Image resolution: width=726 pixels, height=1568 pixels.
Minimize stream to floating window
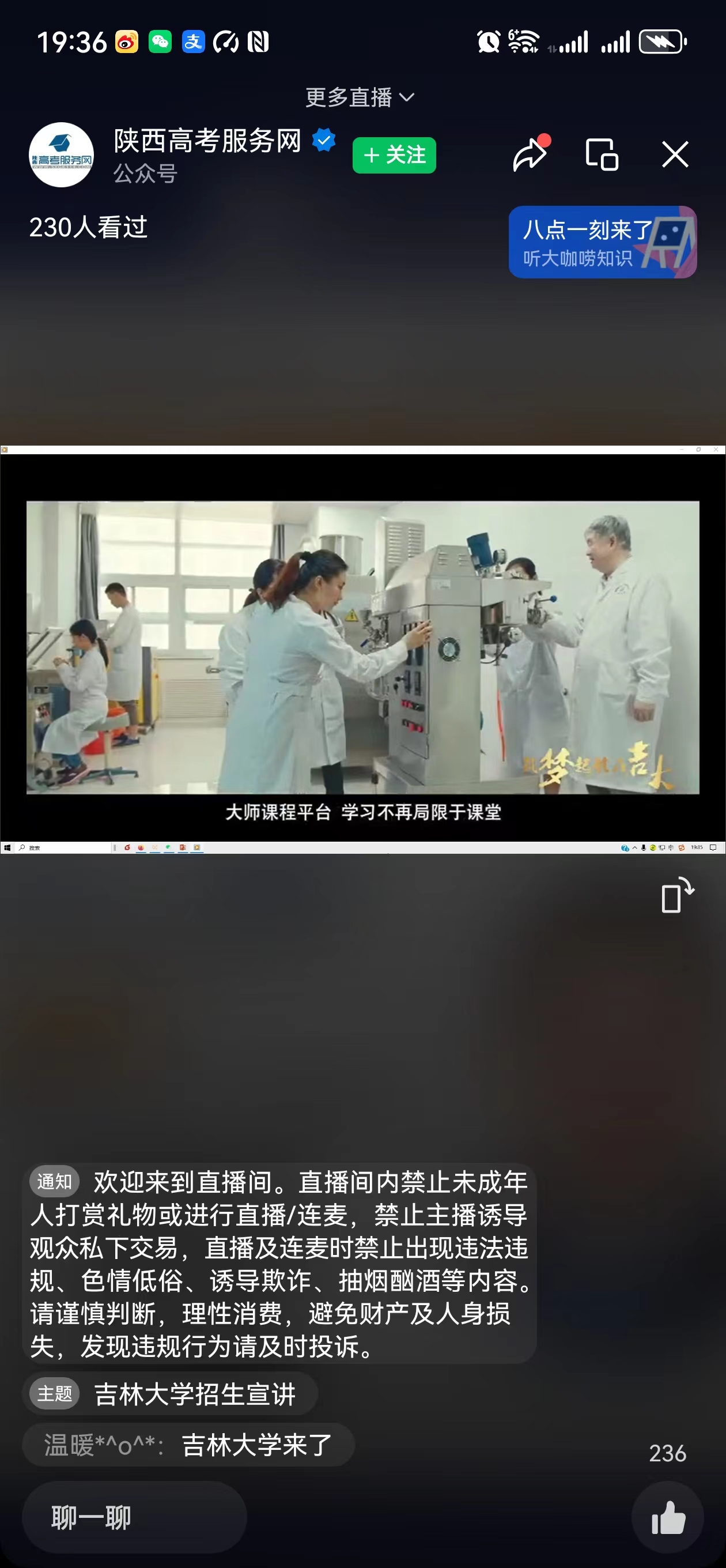(601, 154)
